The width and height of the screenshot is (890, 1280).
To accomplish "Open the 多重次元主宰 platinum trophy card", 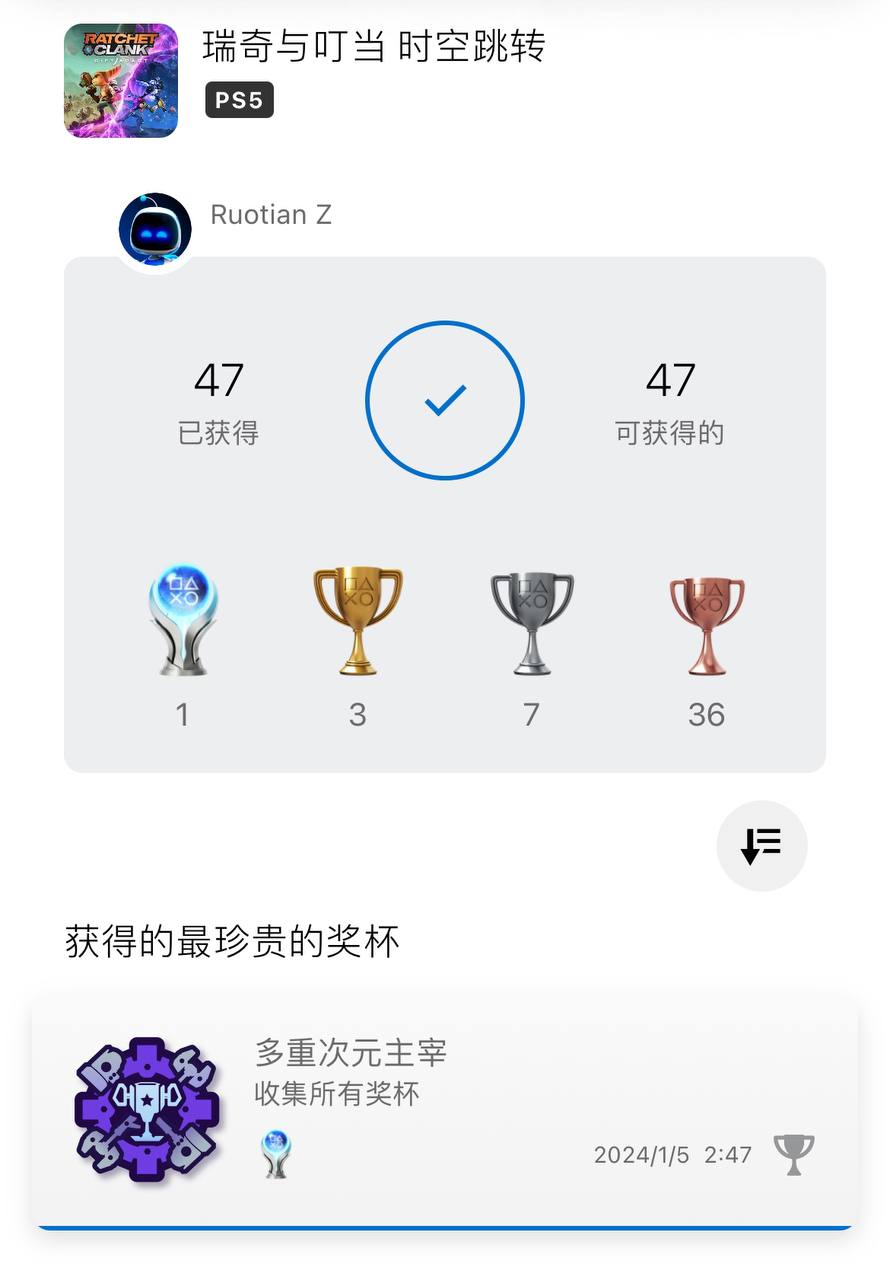I will pyautogui.click(x=445, y=1110).
